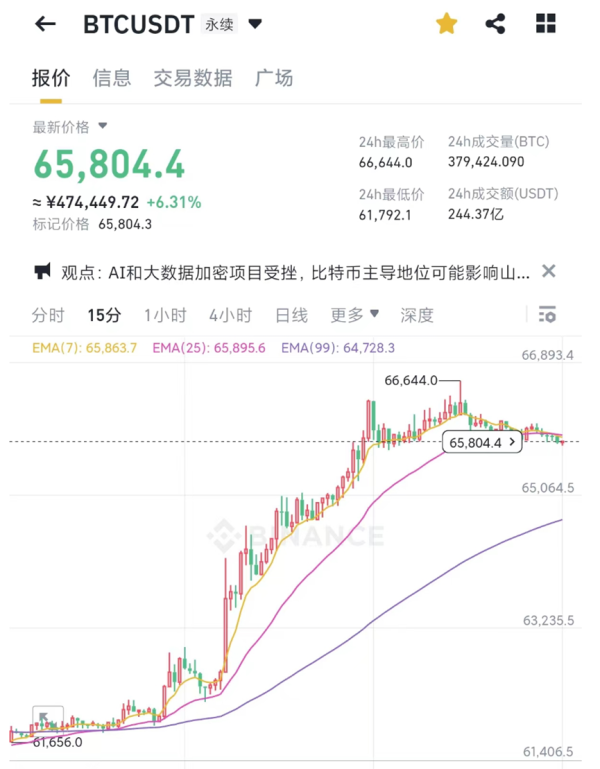Open chart indicator settings icon

pos(547,315)
